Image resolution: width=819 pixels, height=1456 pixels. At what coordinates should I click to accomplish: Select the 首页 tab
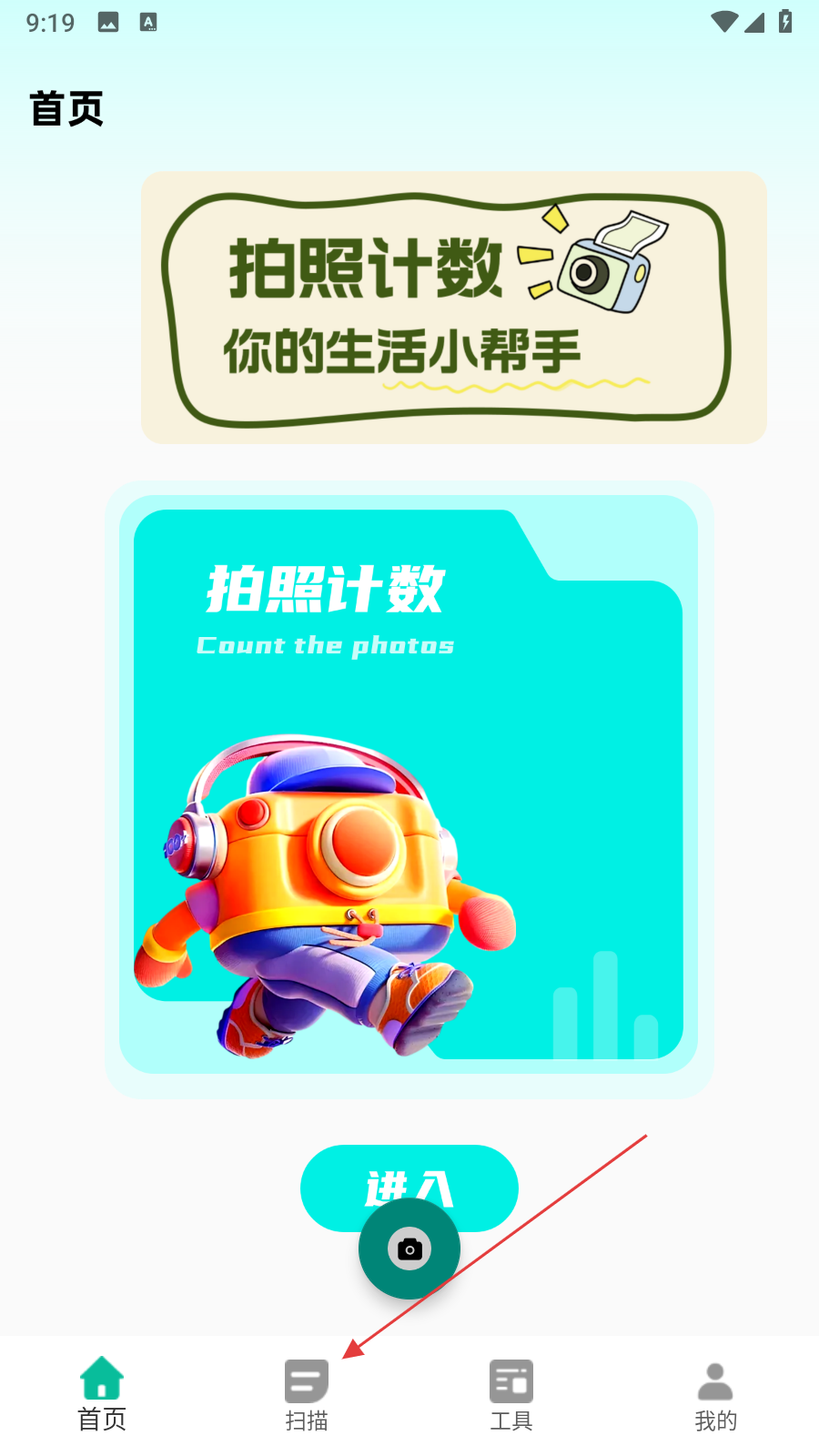coord(102,1394)
